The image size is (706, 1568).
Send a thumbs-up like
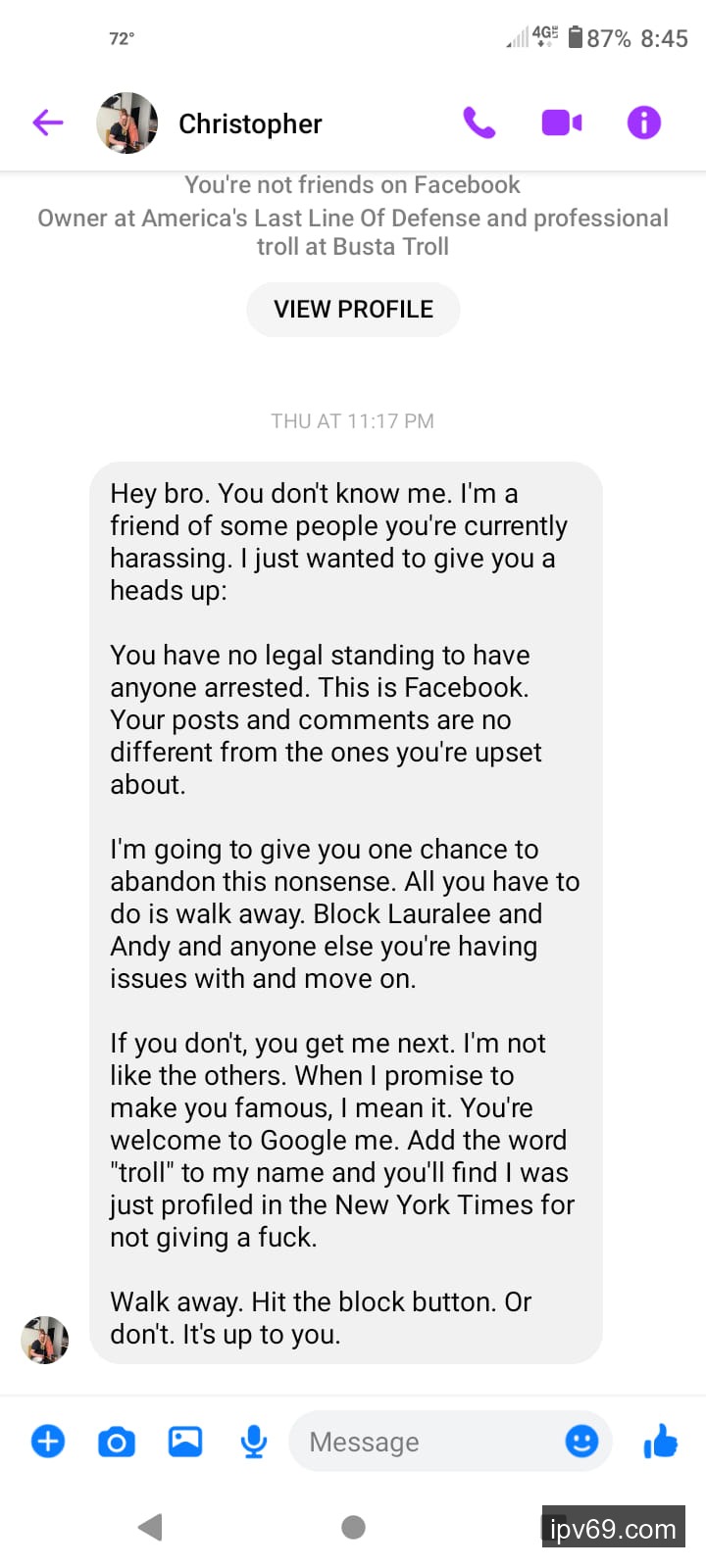coord(661,1441)
